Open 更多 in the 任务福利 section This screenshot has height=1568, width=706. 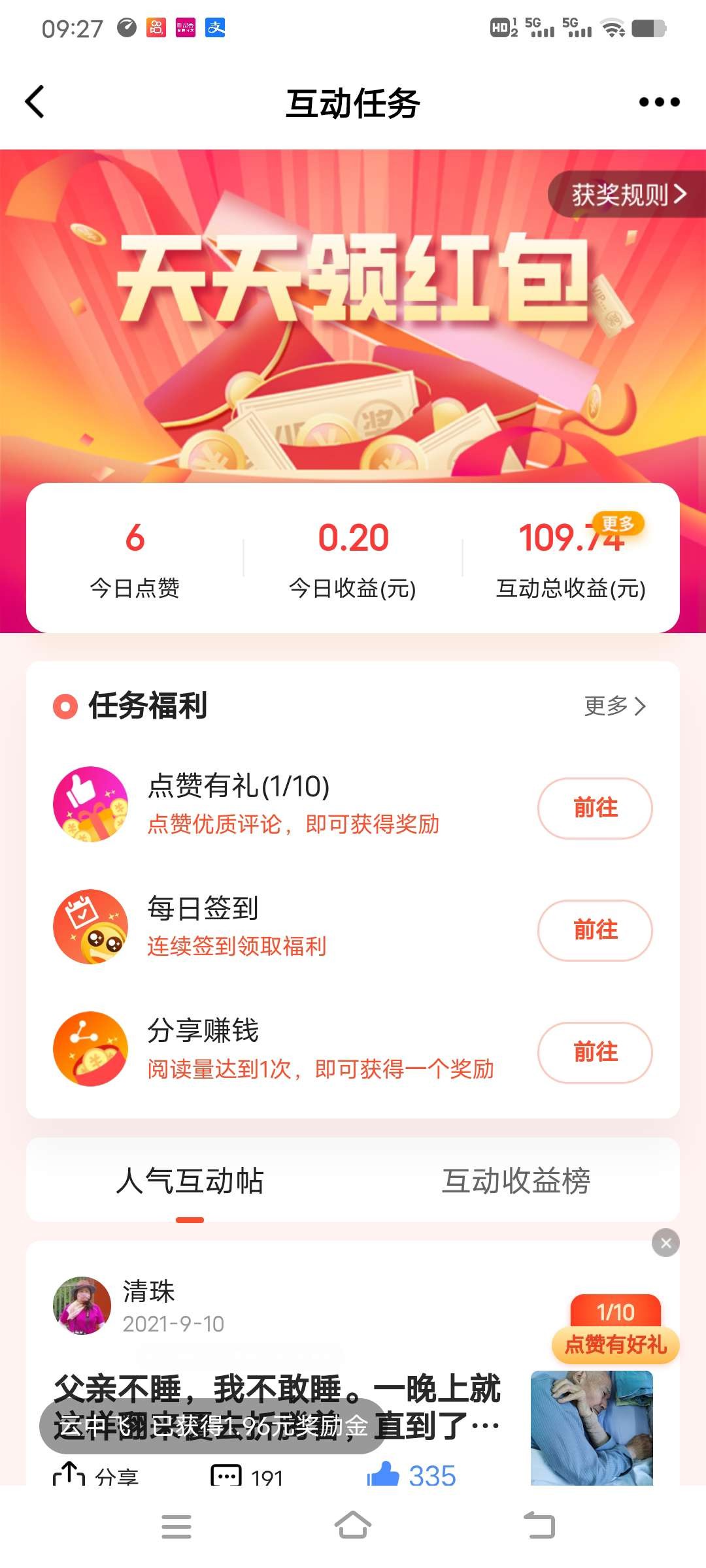click(614, 706)
